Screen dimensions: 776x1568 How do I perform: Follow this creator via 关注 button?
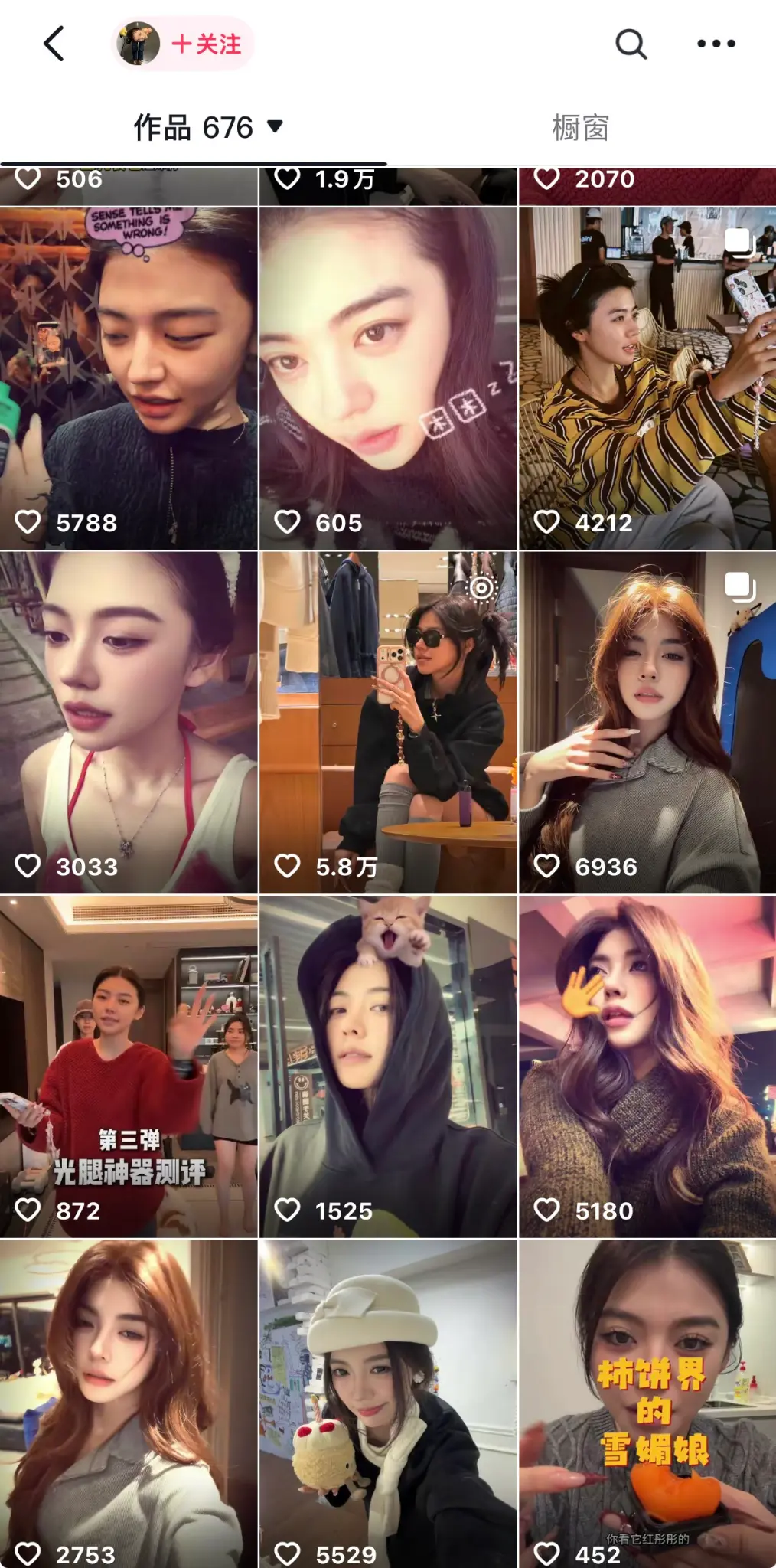(205, 44)
